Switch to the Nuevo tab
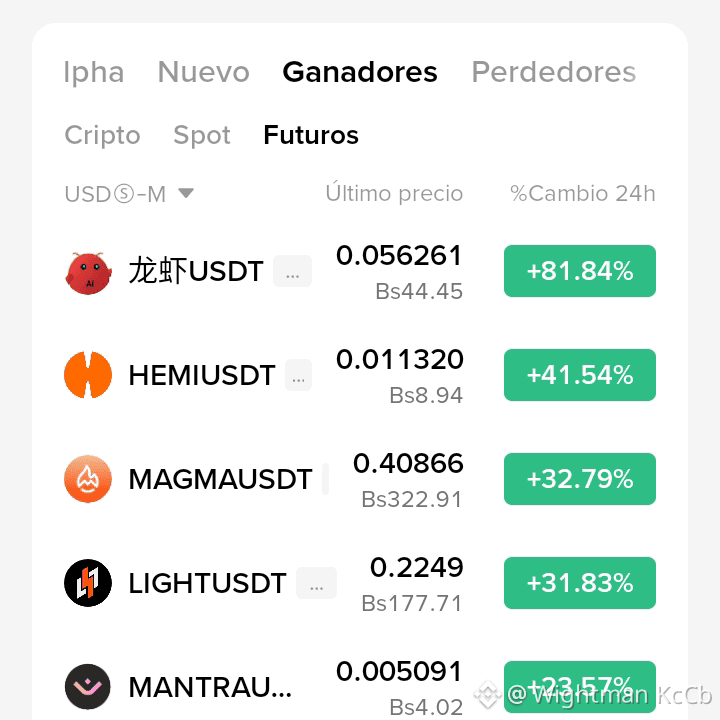 click(x=203, y=72)
